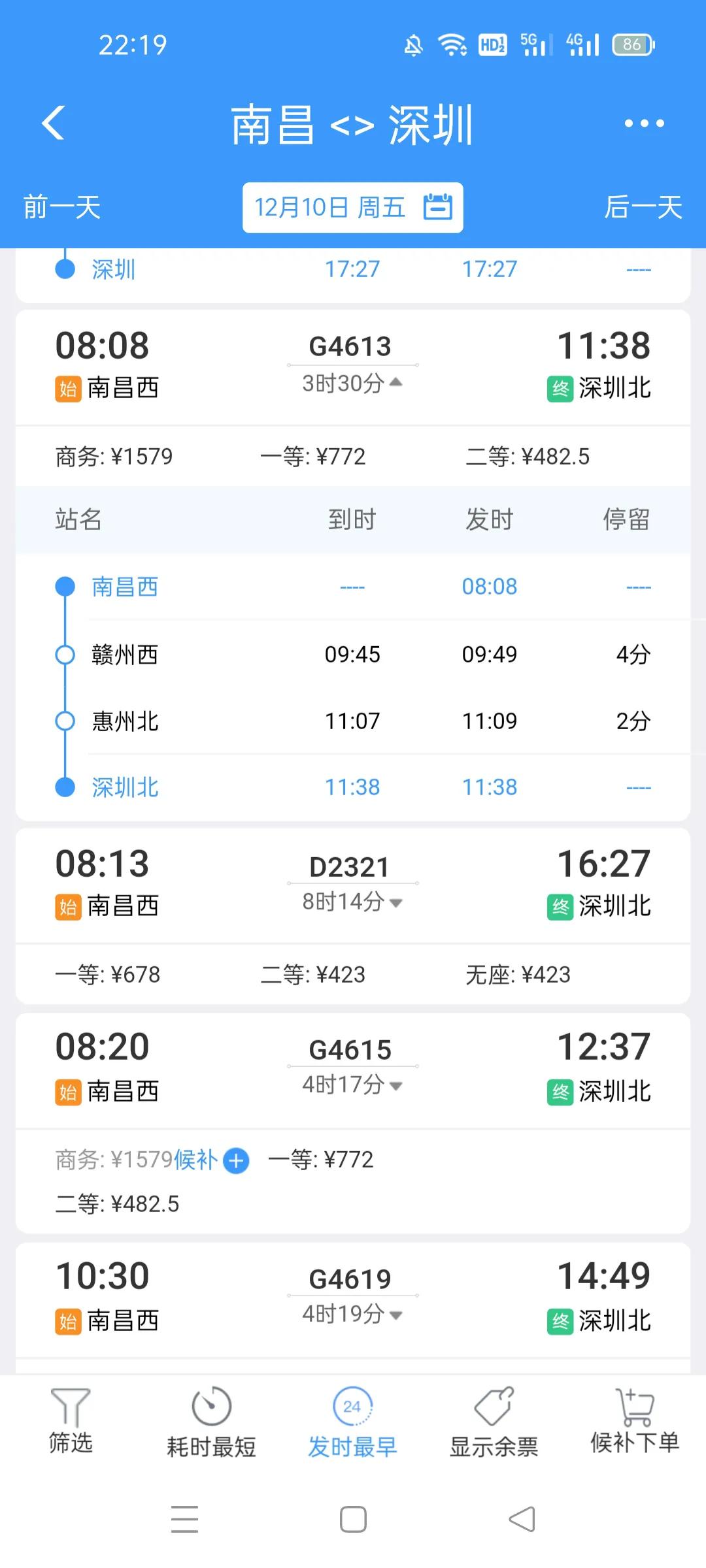Click the 南昌 <> 深圳 route title
706x1568 pixels.
click(353, 125)
